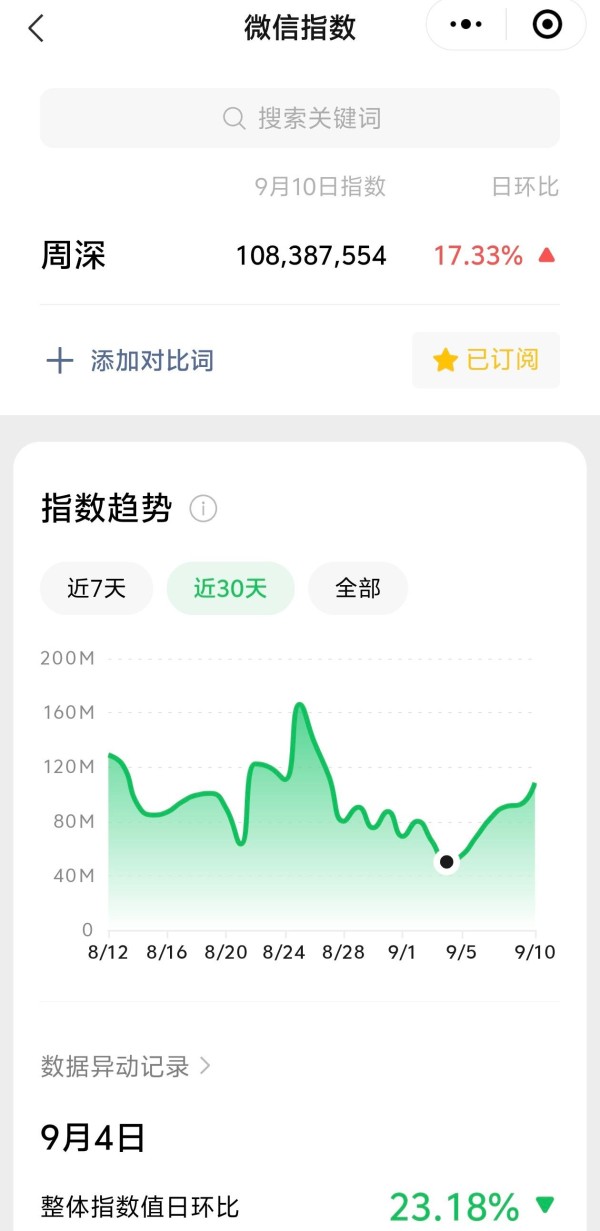Show the 全部 trend range
This screenshot has height=1231, width=600.
[358, 588]
